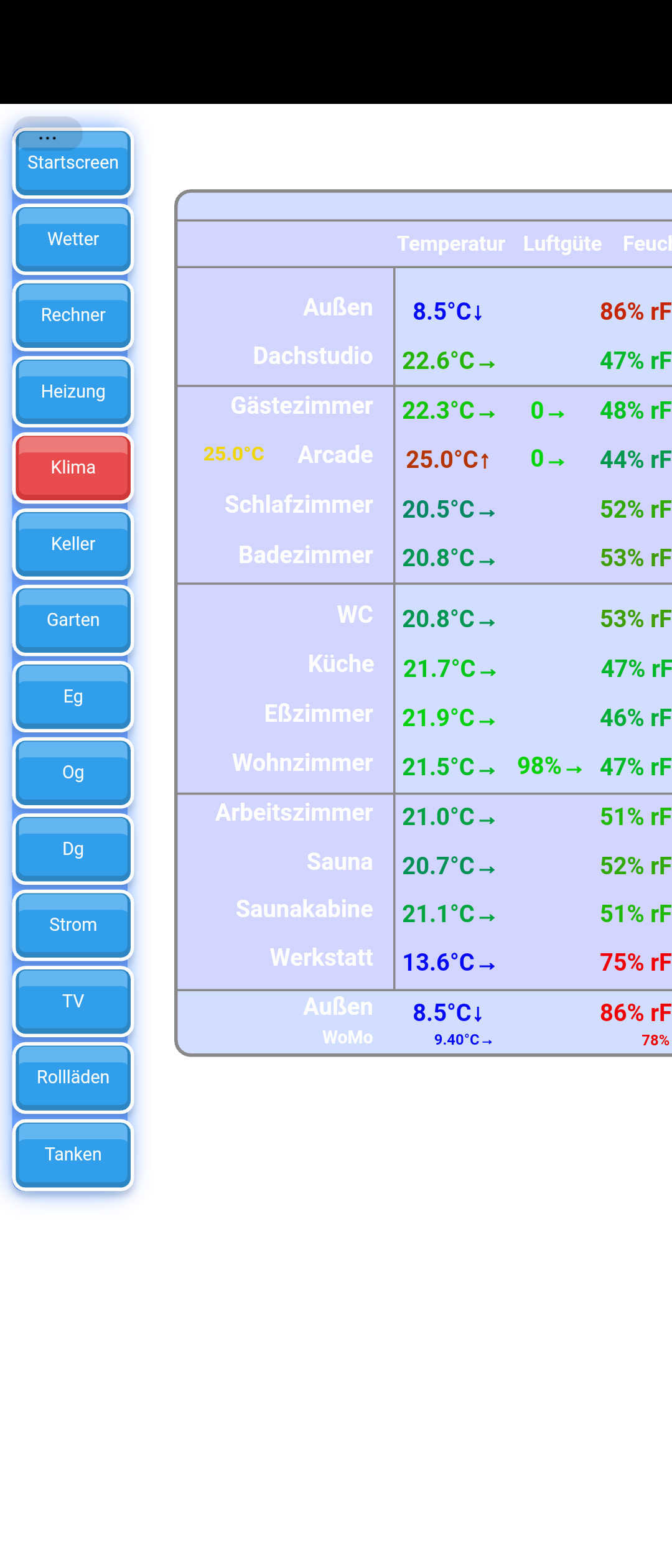Select the red Klima button
672x1568 pixels.
[x=73, y=468]
